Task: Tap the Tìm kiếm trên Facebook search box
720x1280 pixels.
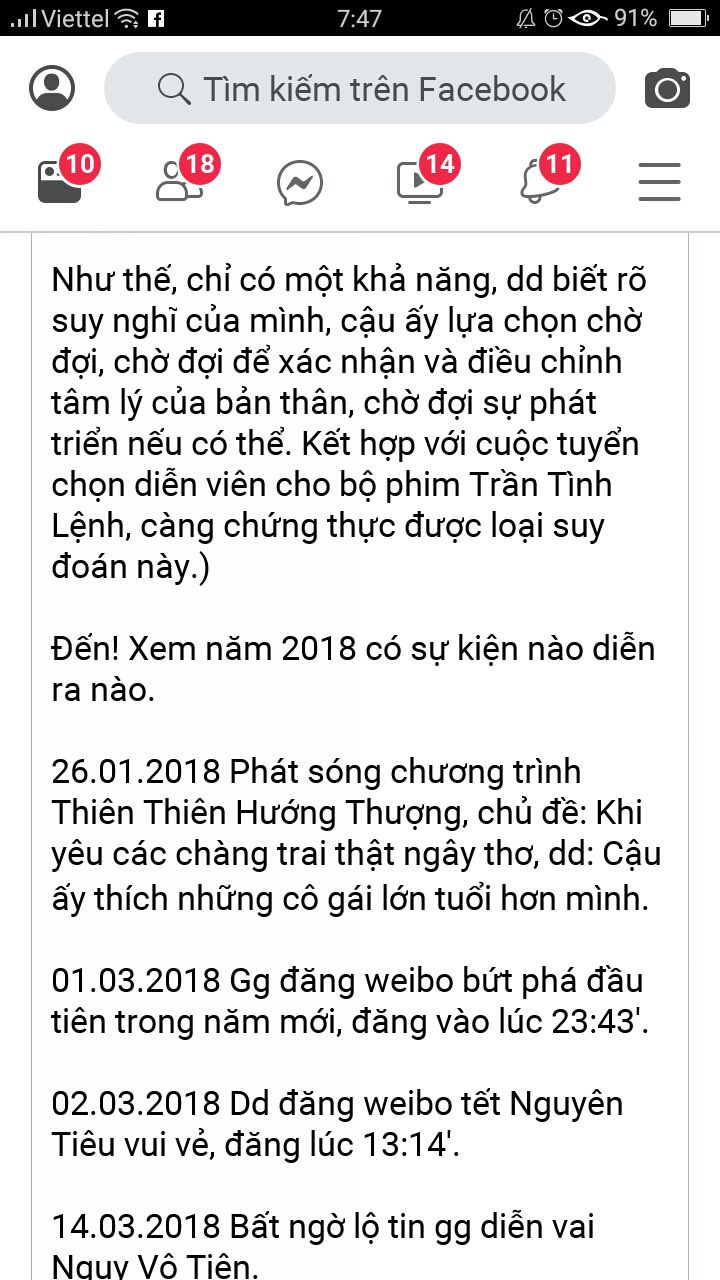Action: point(360,88)
